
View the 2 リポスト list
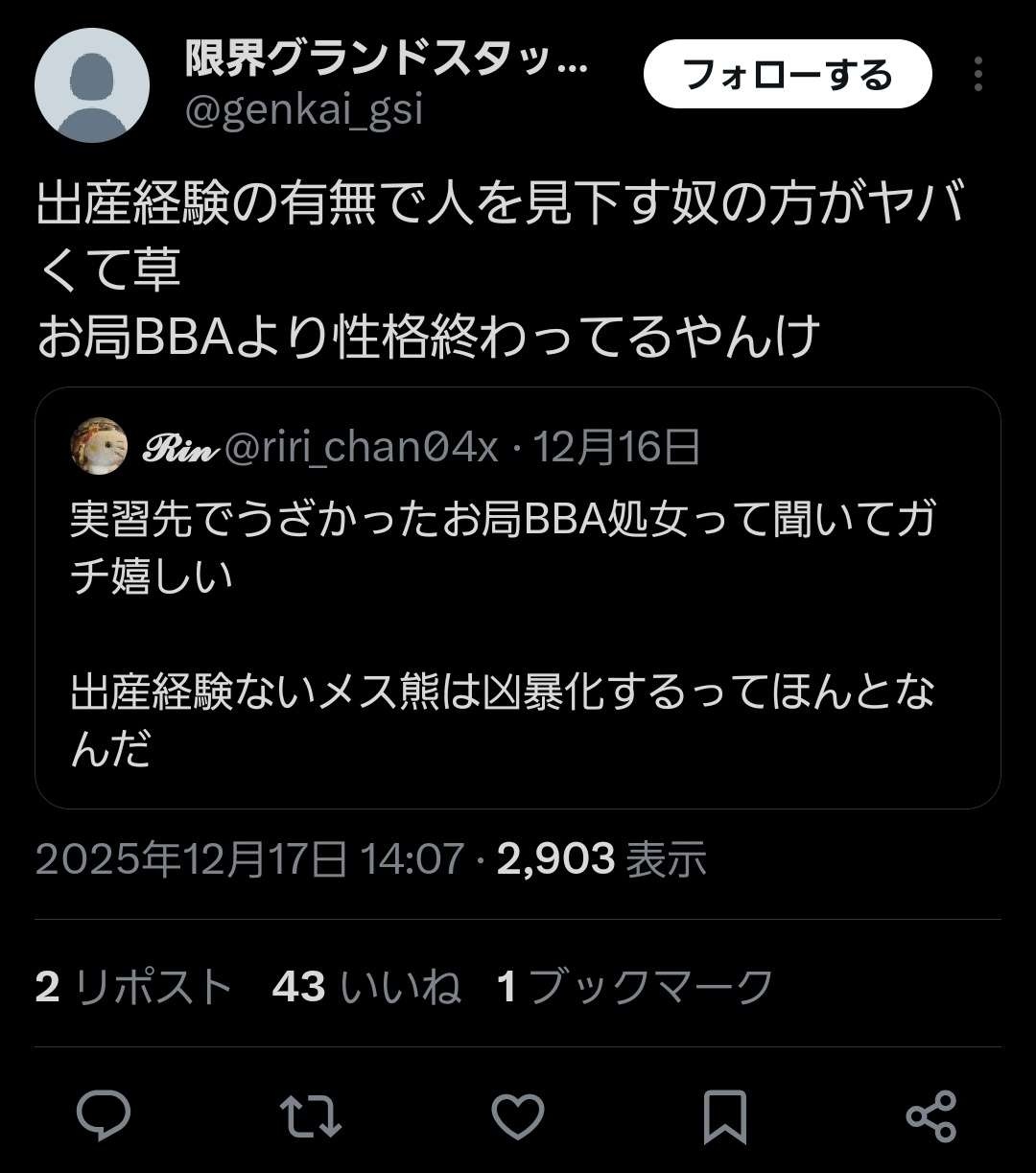(134, 986)
